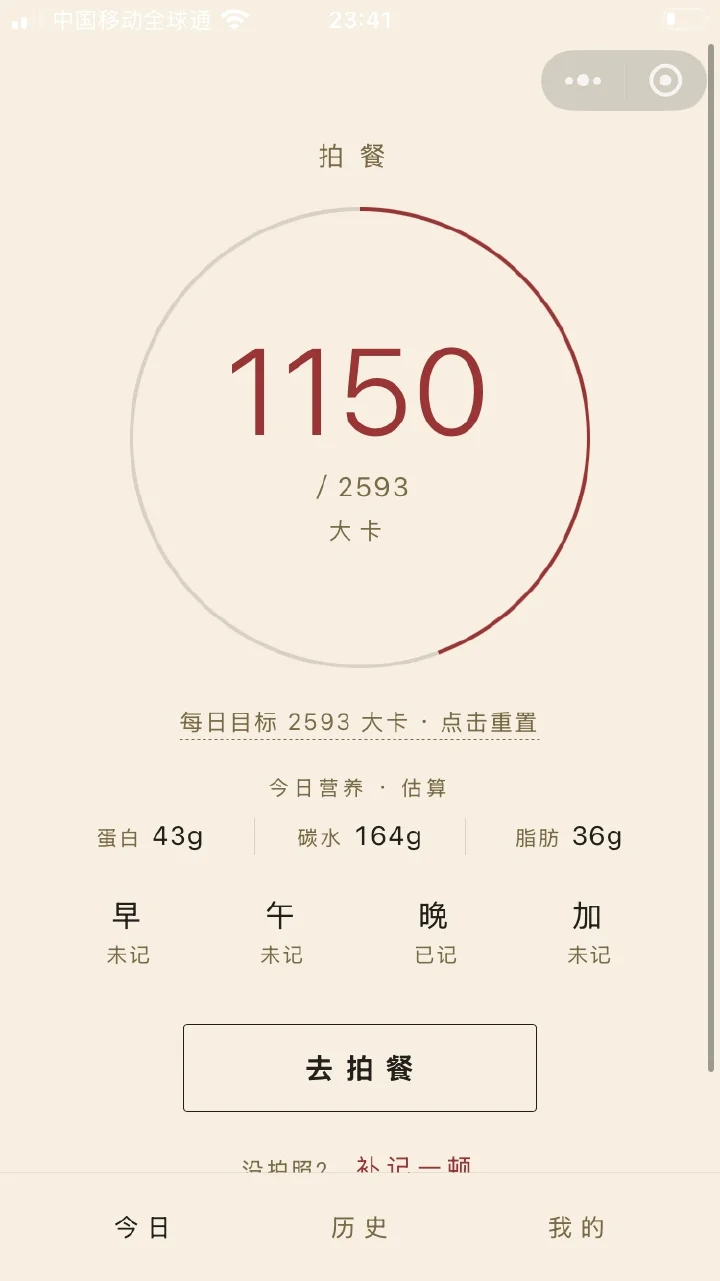Select the 午 lunch meal slot
The width and height of the screenshot is (720, 1281).
point(281,933)
